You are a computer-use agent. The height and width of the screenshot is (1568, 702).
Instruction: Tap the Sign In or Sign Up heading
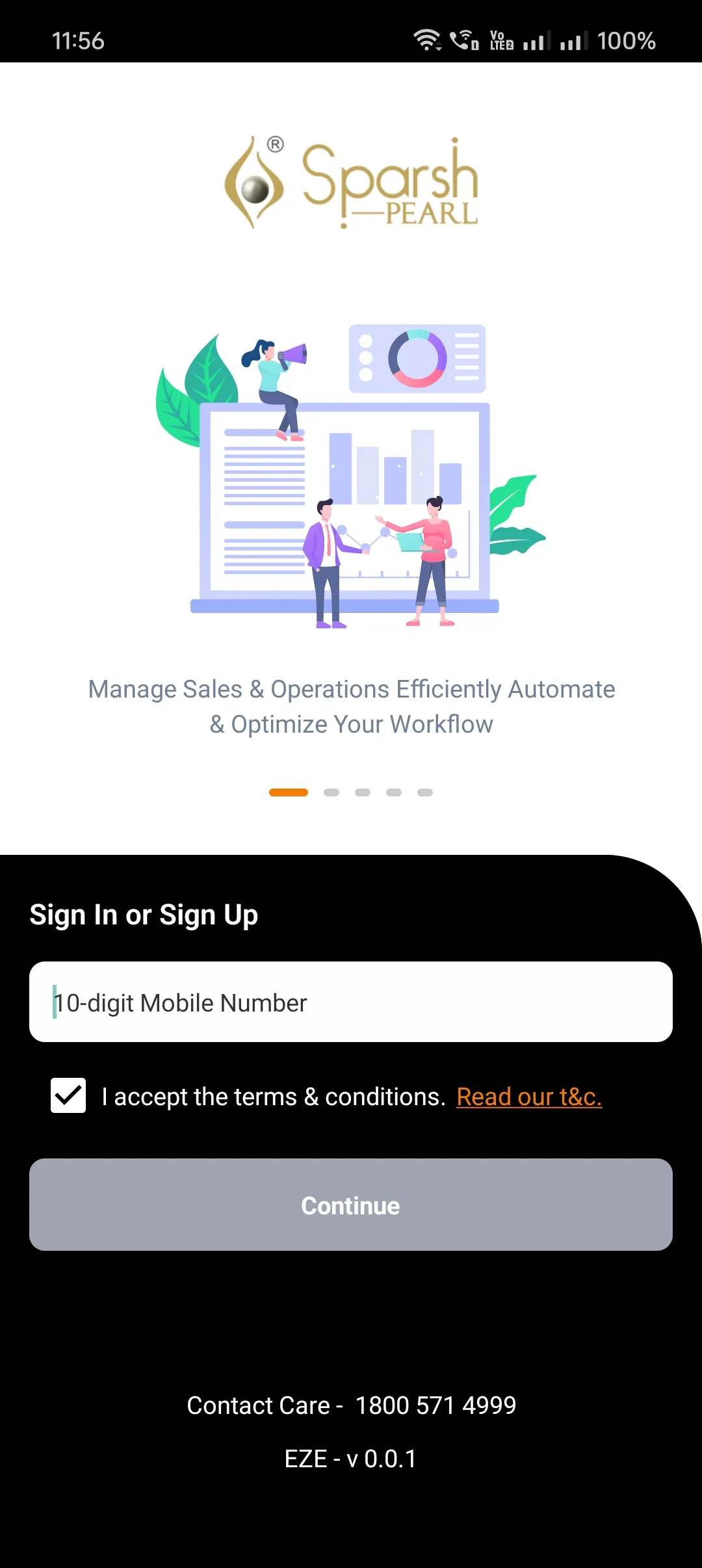tap(143, 915)
